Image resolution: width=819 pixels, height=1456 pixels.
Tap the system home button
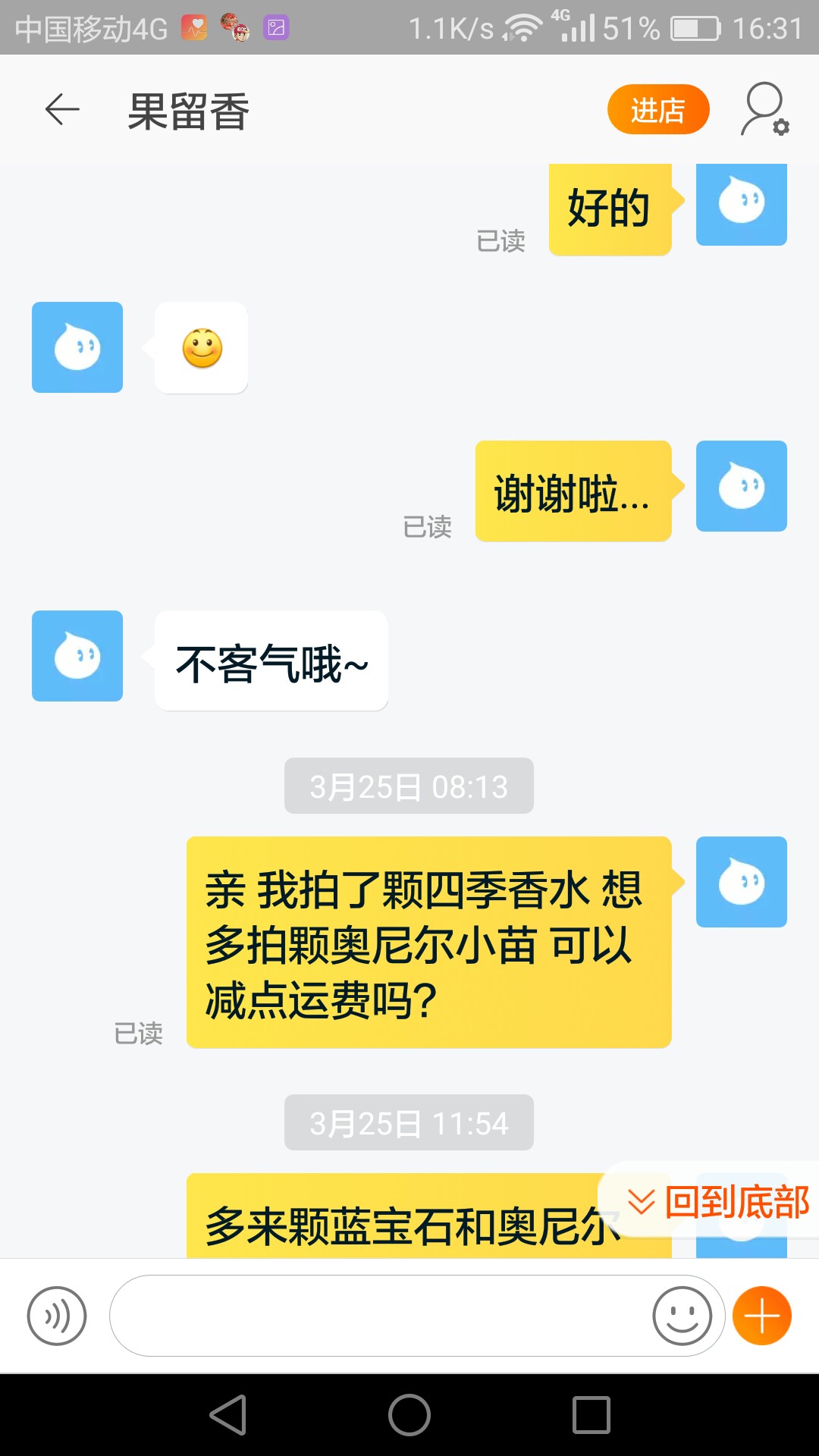(x=409, y=1415)
